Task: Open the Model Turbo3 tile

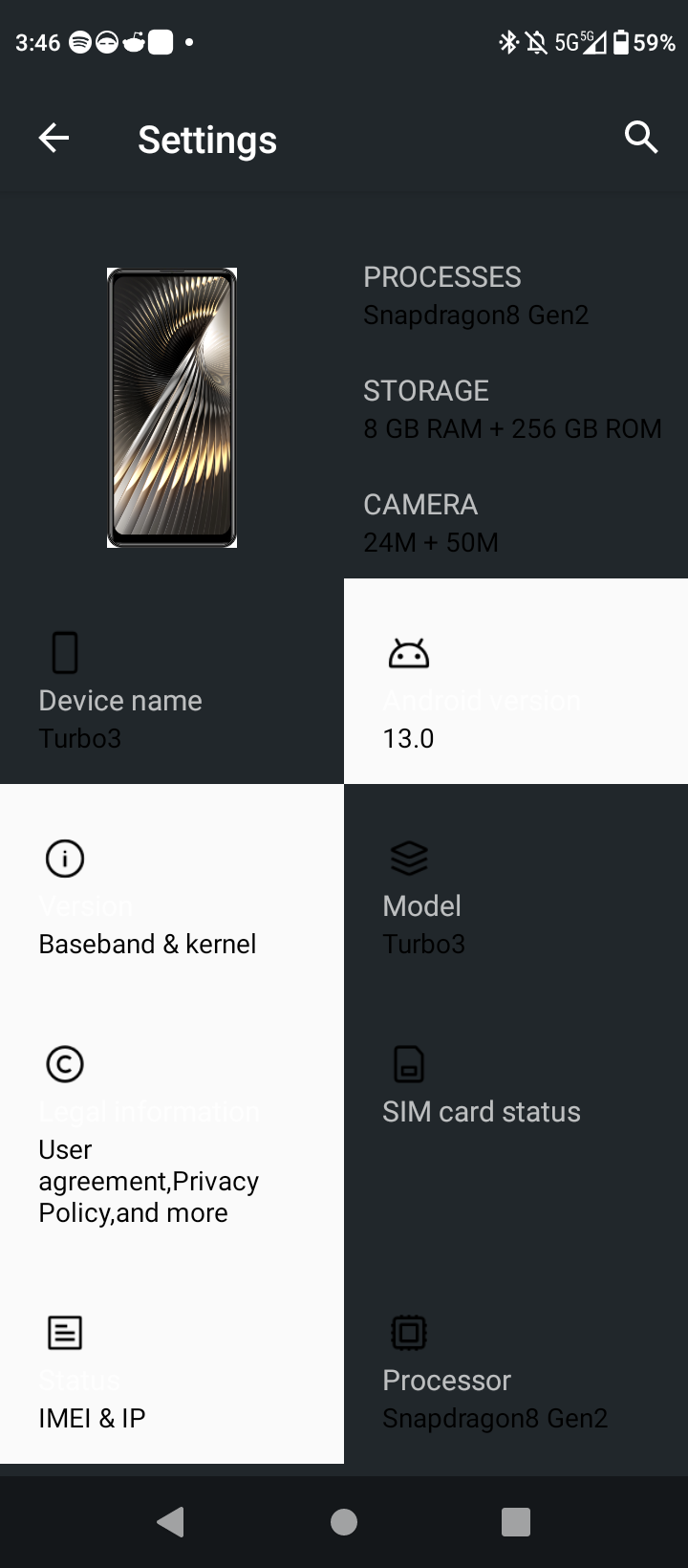Action: 516,887
